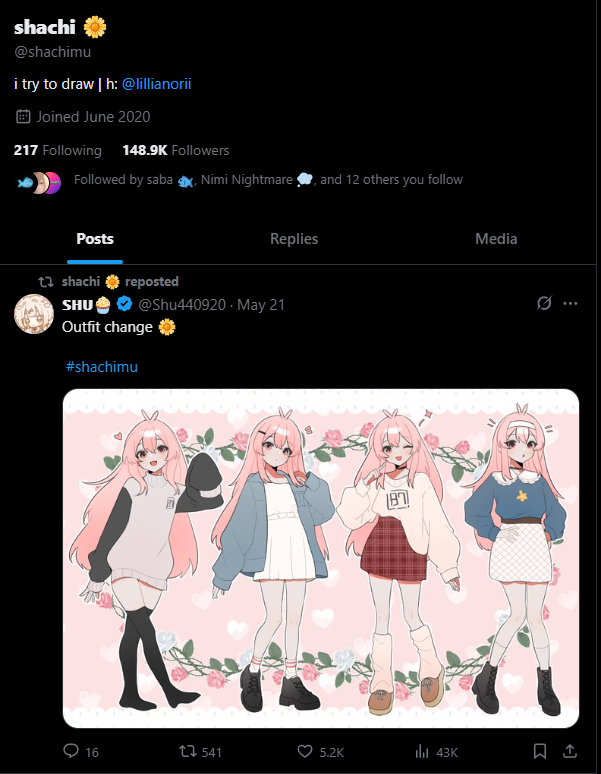
Task: Select the Posts tab
Action: click(x=95, y=238)
